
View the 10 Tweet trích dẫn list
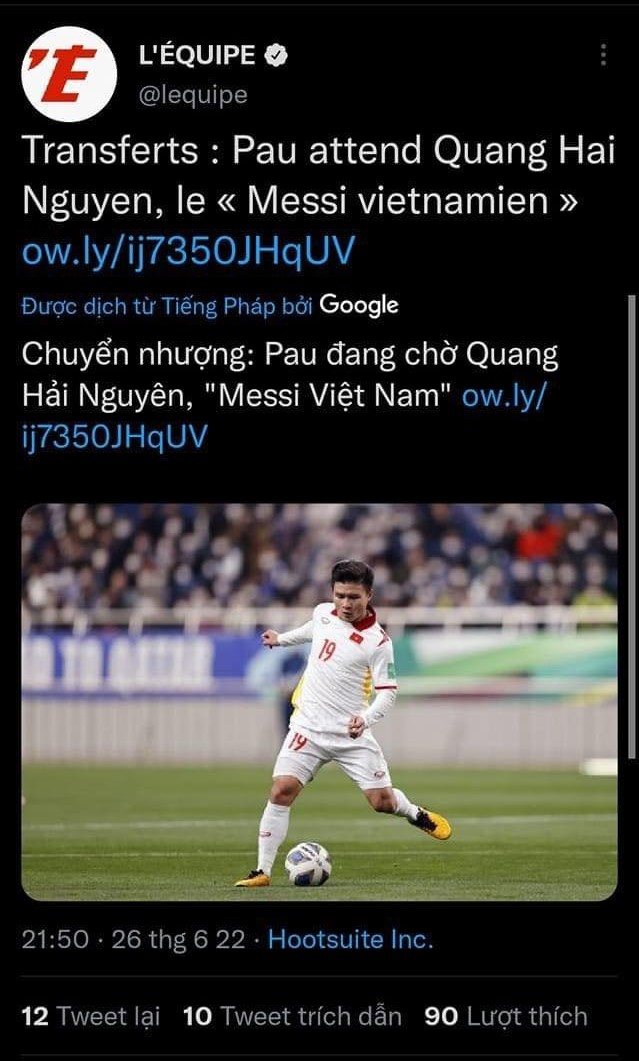(x=292, y=1017)
